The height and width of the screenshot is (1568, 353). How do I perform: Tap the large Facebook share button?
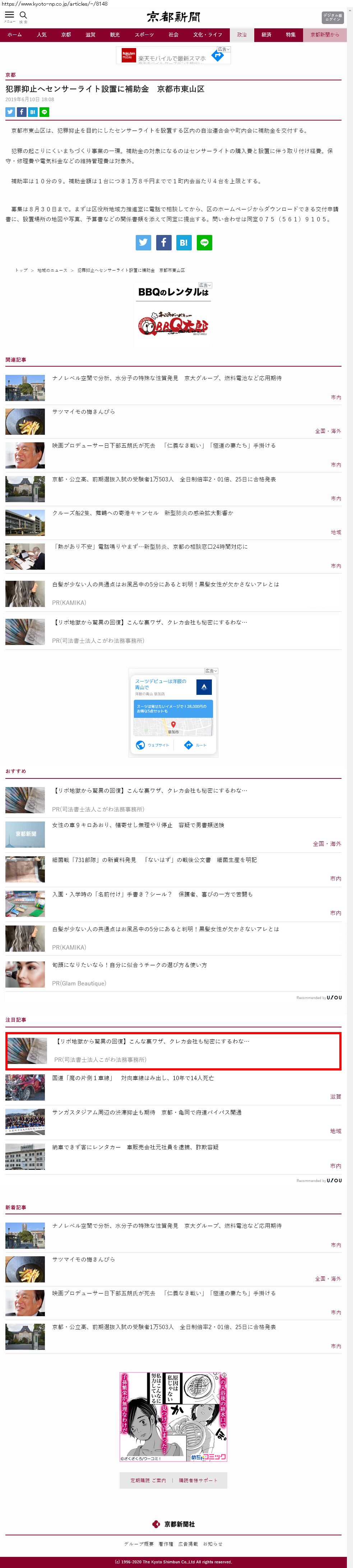point(163,242)
